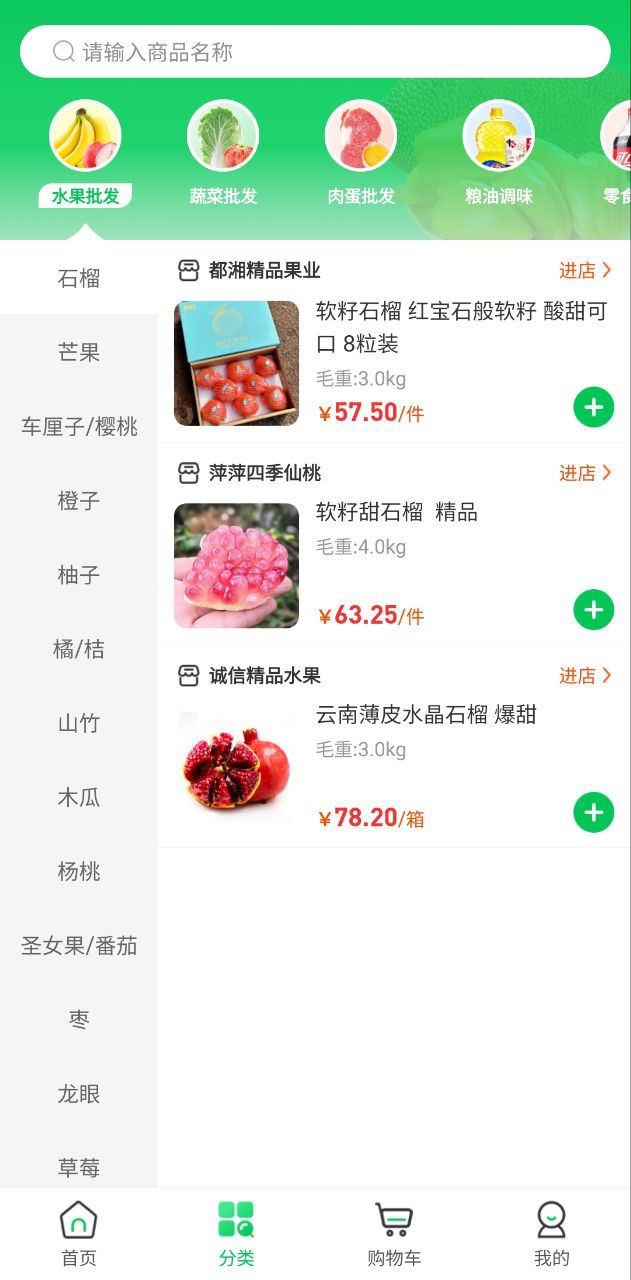Switch to the 蔬菜批发 category
The image size is (631, 1280).
(x=223, y=152)
